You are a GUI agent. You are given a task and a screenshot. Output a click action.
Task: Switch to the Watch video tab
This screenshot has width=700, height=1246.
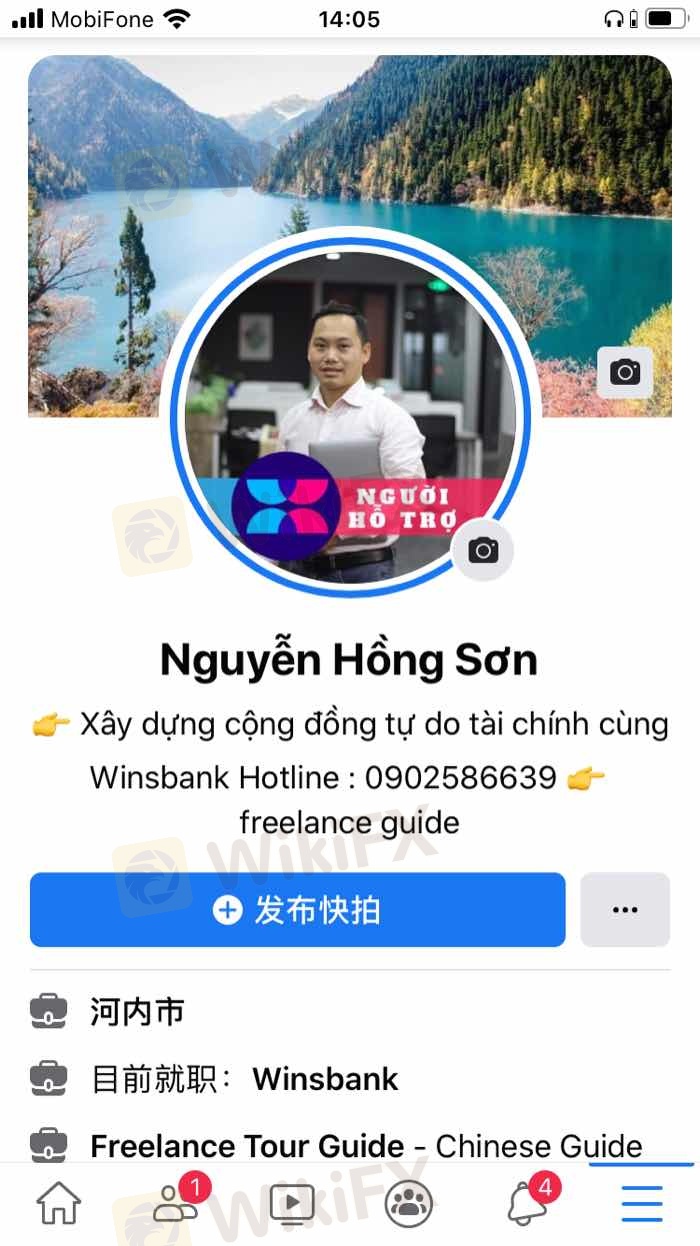click(292, 1203)
